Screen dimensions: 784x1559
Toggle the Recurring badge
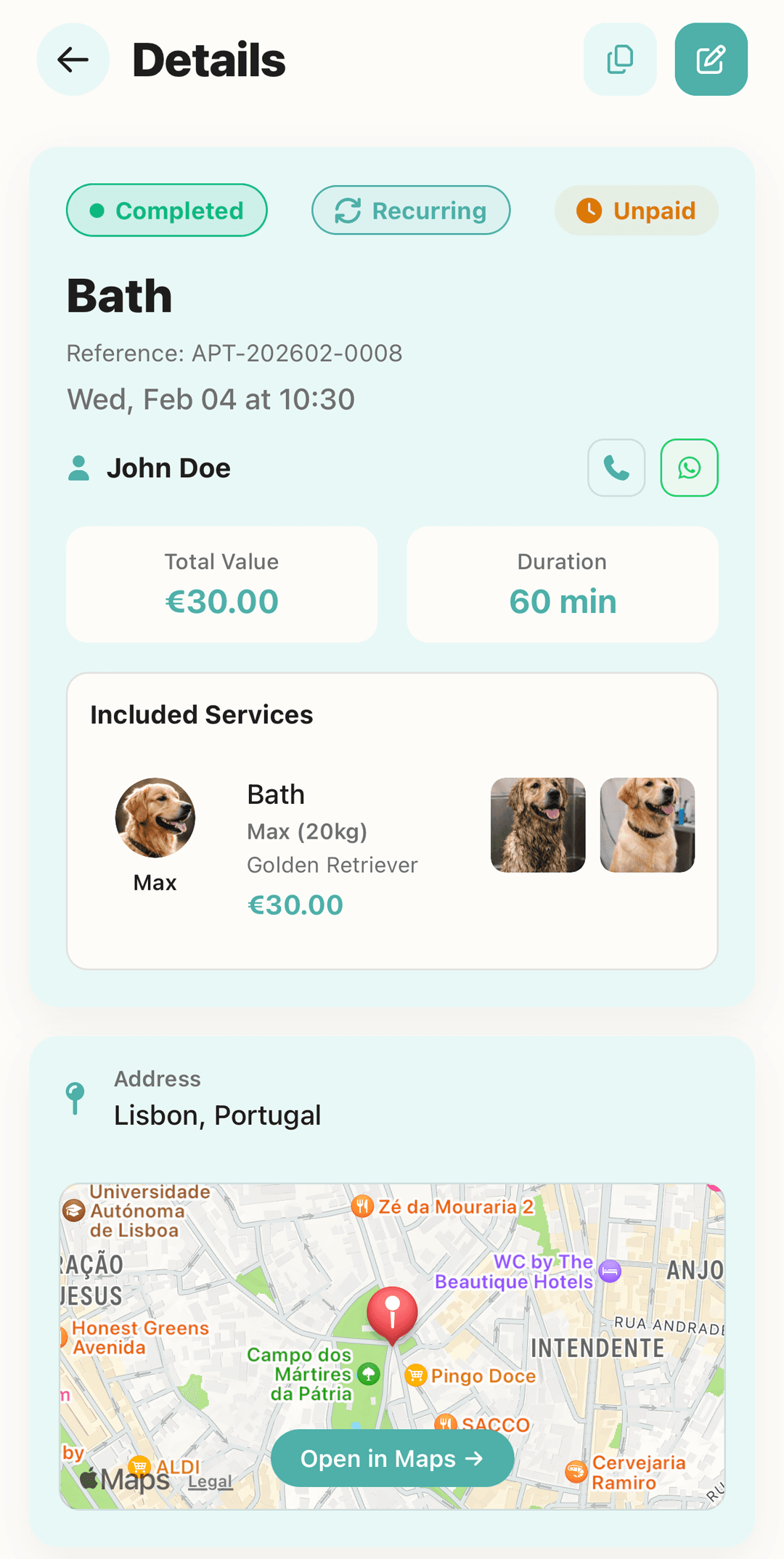(410, 211)
